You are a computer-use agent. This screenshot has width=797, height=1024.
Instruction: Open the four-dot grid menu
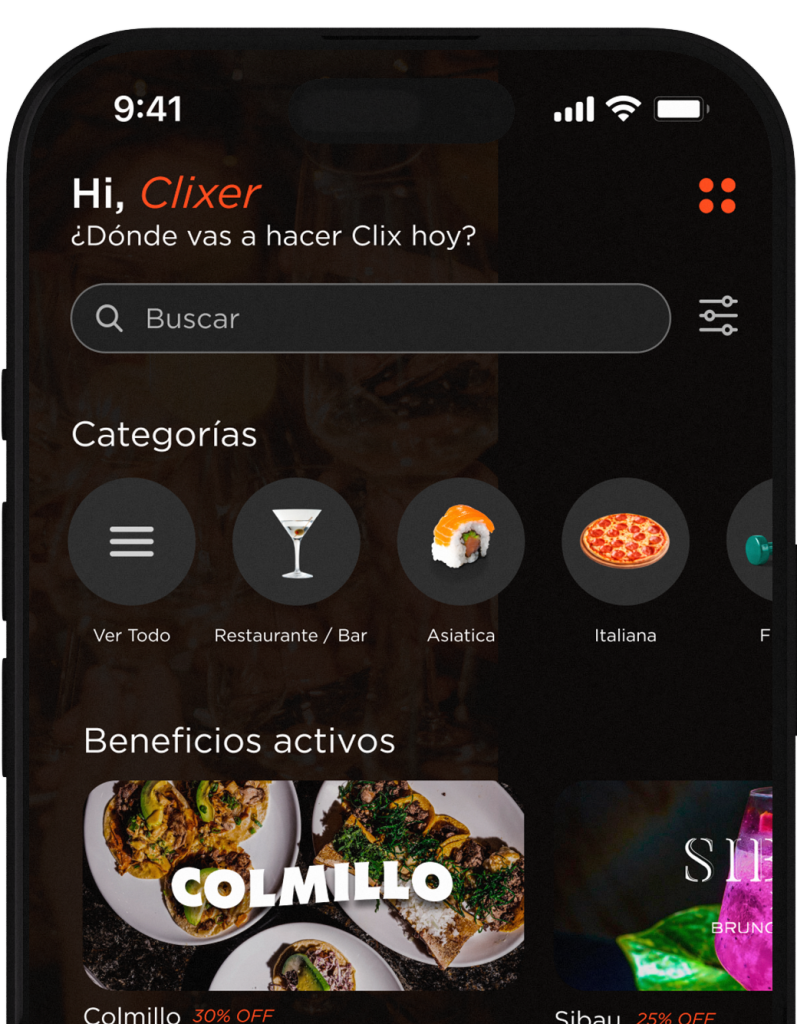tap(717, 196)
